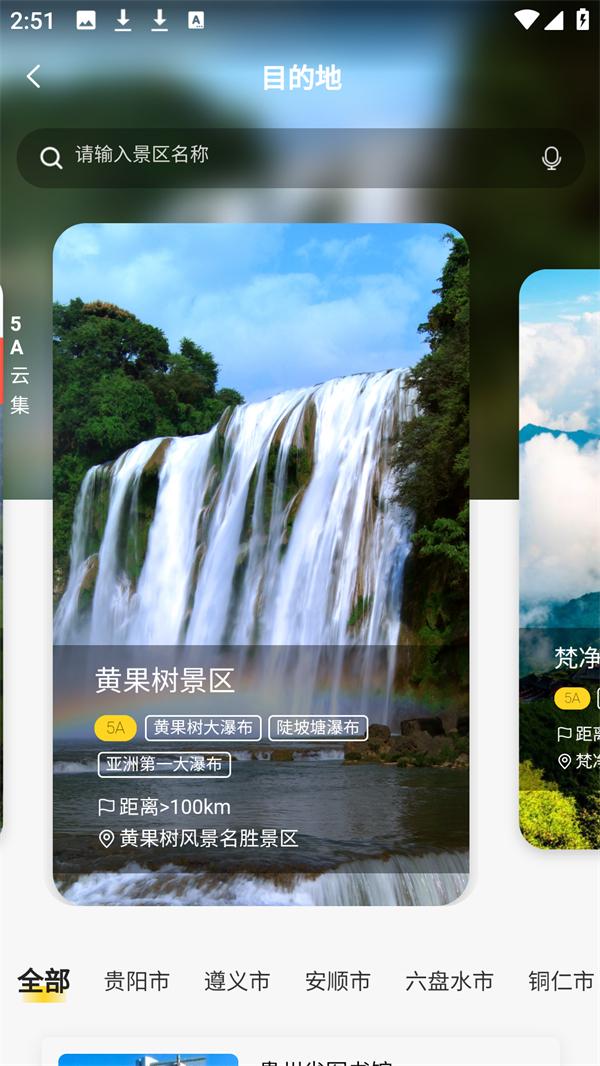This screenshot has width=600, height=1066.
Task: Open the 梵净山 card on the right
Action: point(562,560)
